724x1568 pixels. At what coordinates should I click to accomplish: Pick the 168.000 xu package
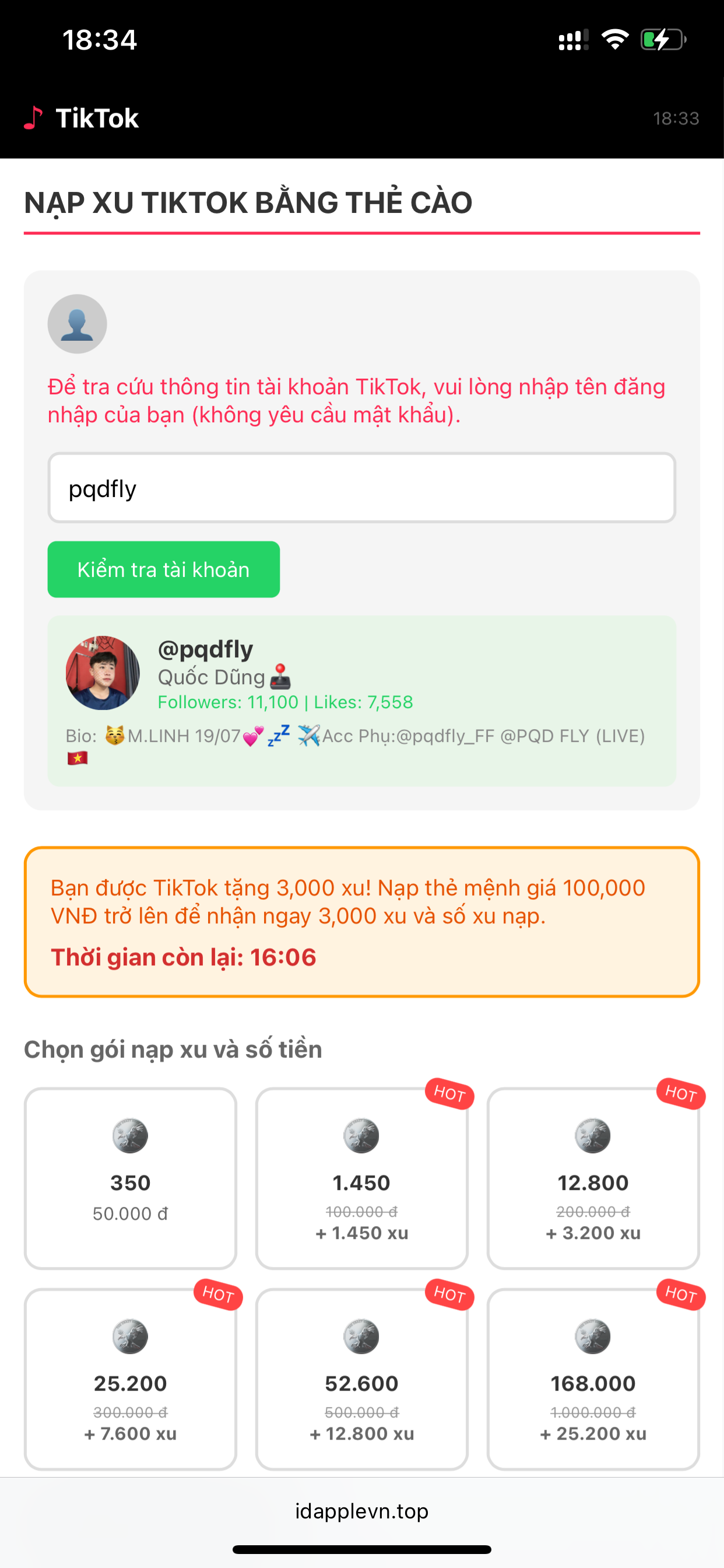tap(593, 1378)
